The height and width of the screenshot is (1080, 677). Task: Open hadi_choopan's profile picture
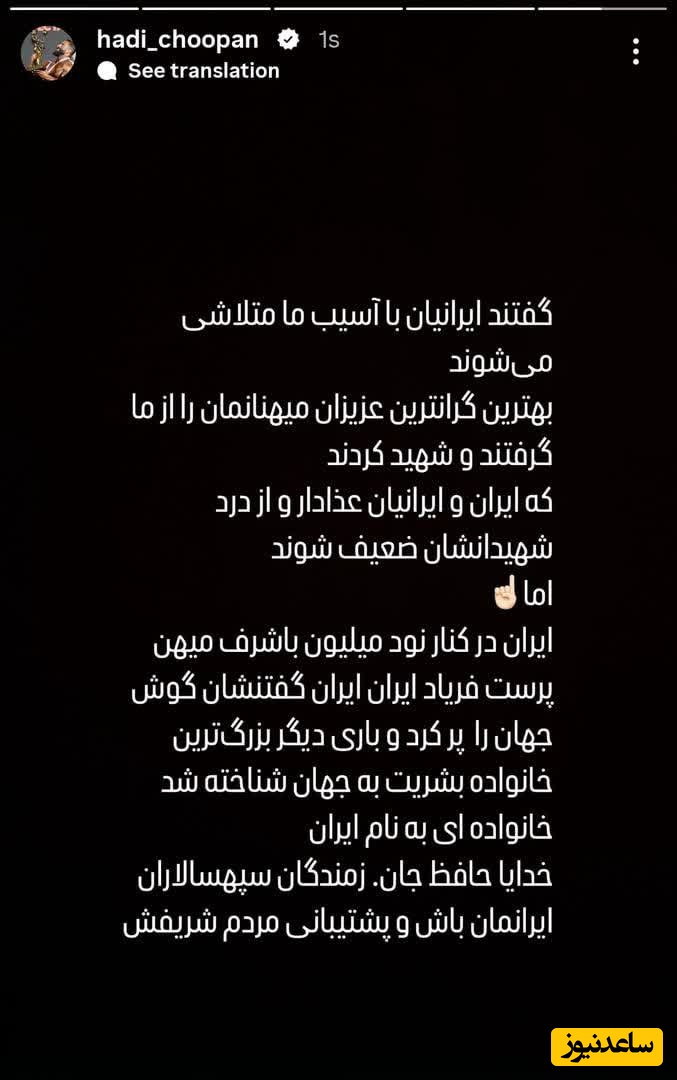(x=48, y=54)
